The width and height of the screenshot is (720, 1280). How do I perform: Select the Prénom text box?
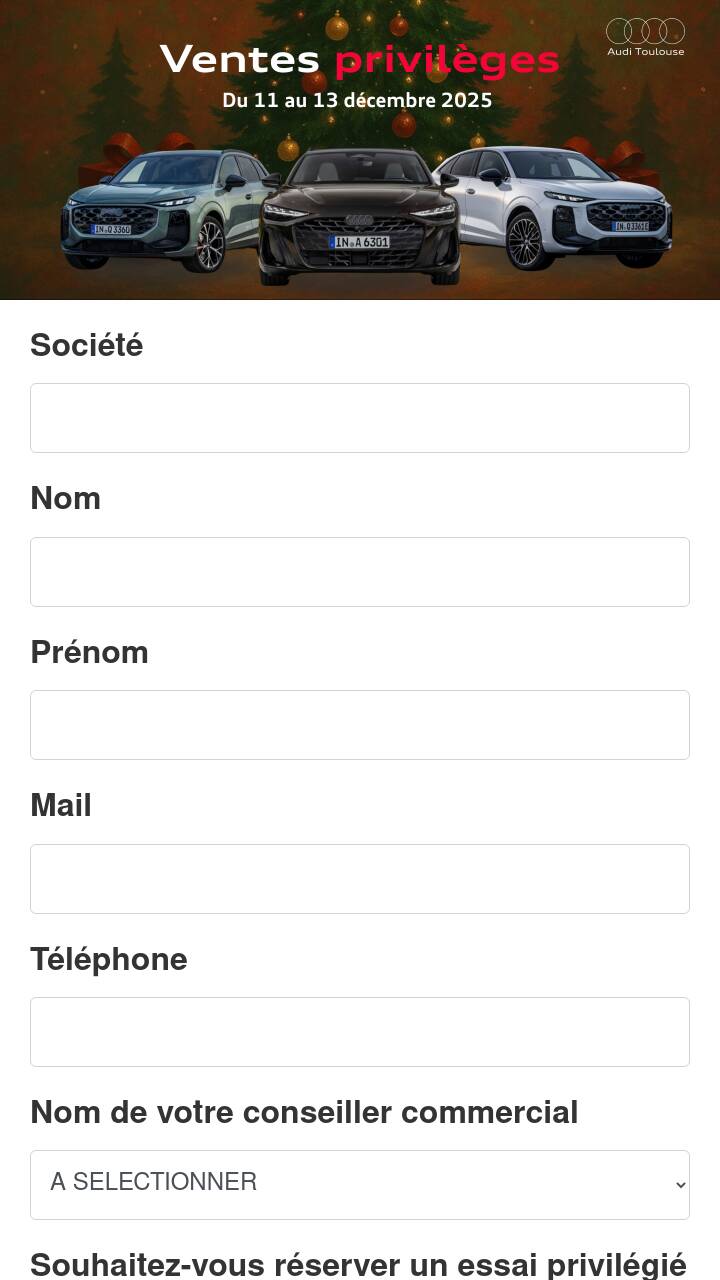(x=360, y=725)
